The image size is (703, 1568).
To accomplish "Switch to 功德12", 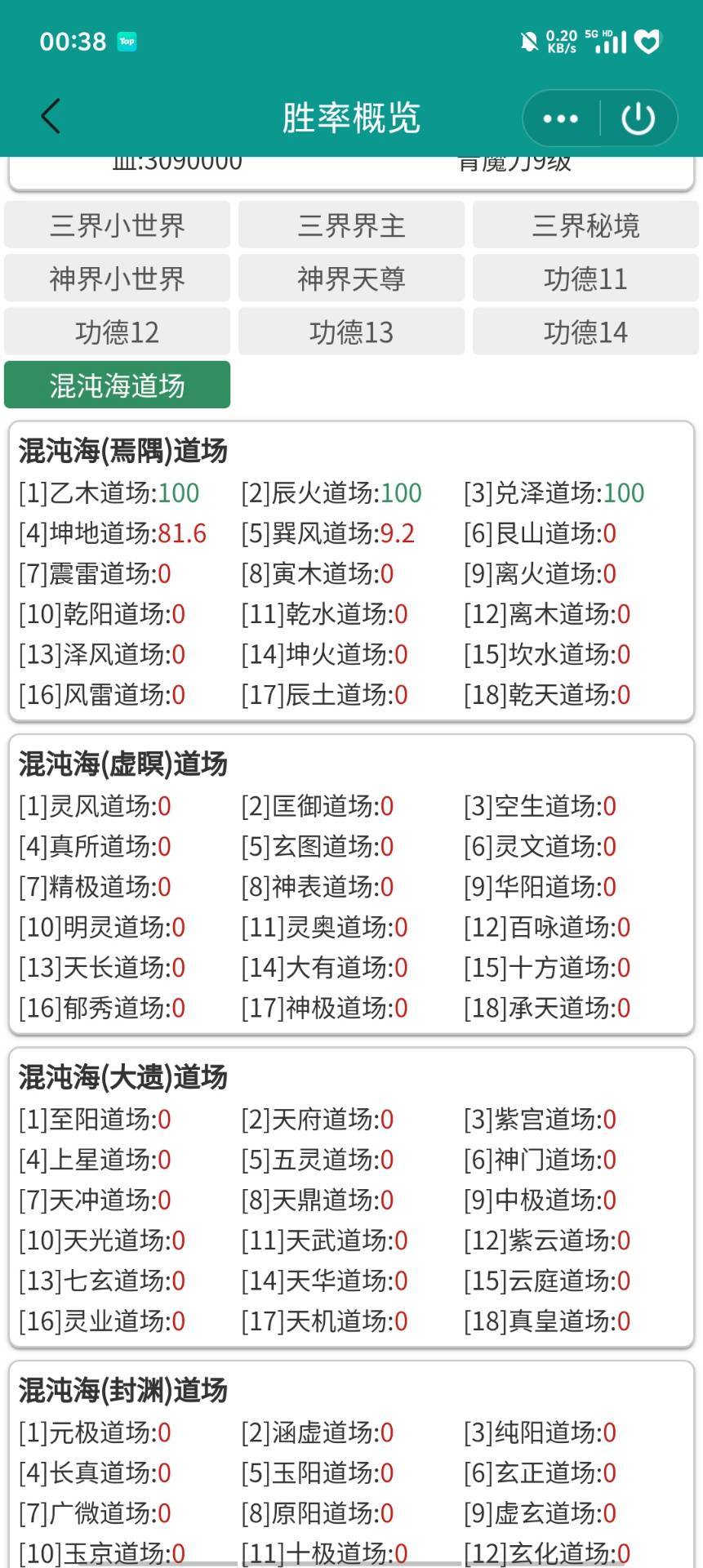I will click(118, 332).
